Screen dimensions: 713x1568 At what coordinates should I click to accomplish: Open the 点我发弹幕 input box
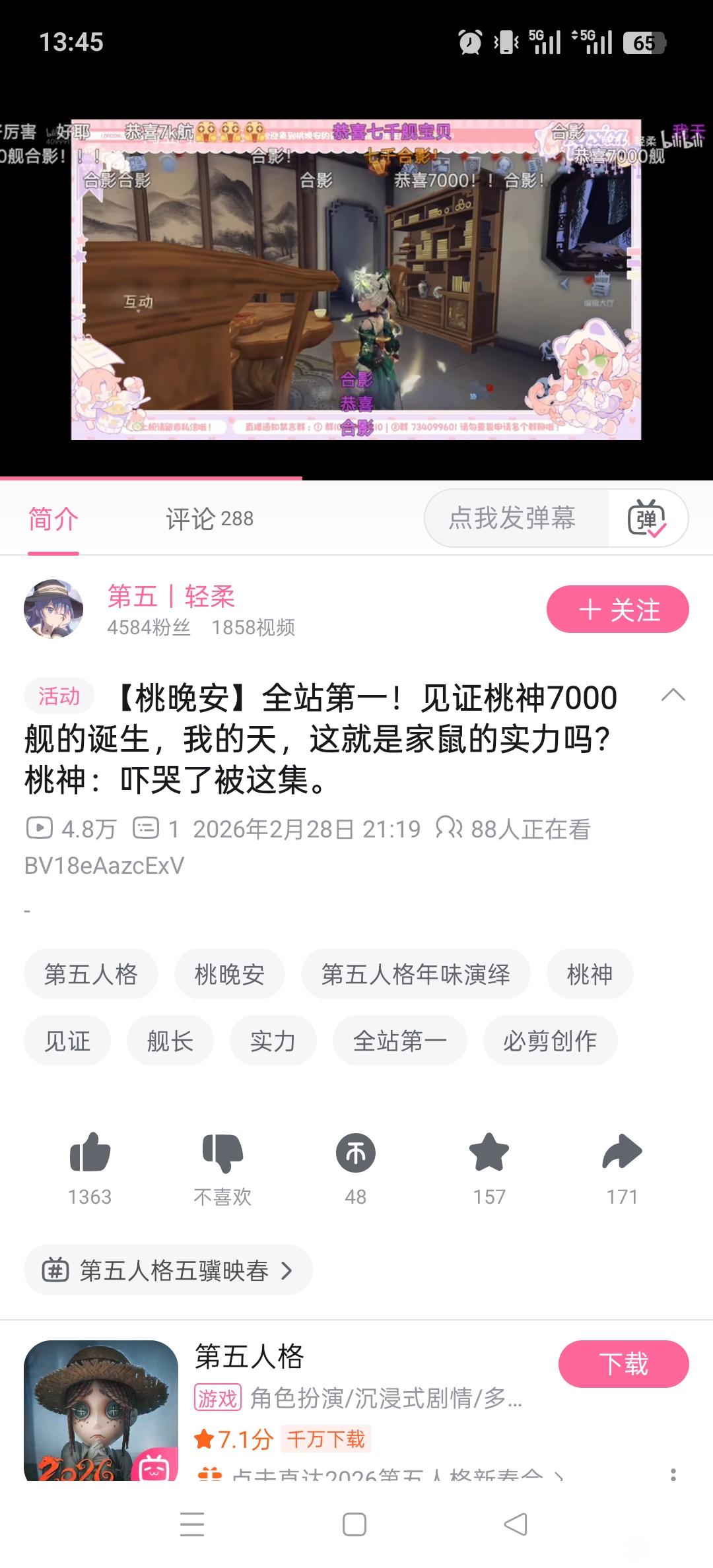coord(512,519)
